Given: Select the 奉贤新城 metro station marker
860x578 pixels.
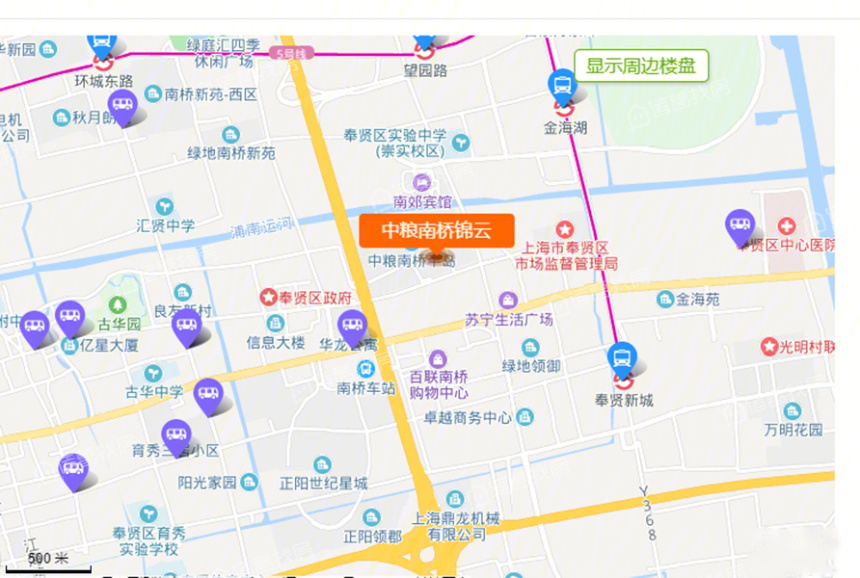Looking at the screenshot, I should click(622, 360).
